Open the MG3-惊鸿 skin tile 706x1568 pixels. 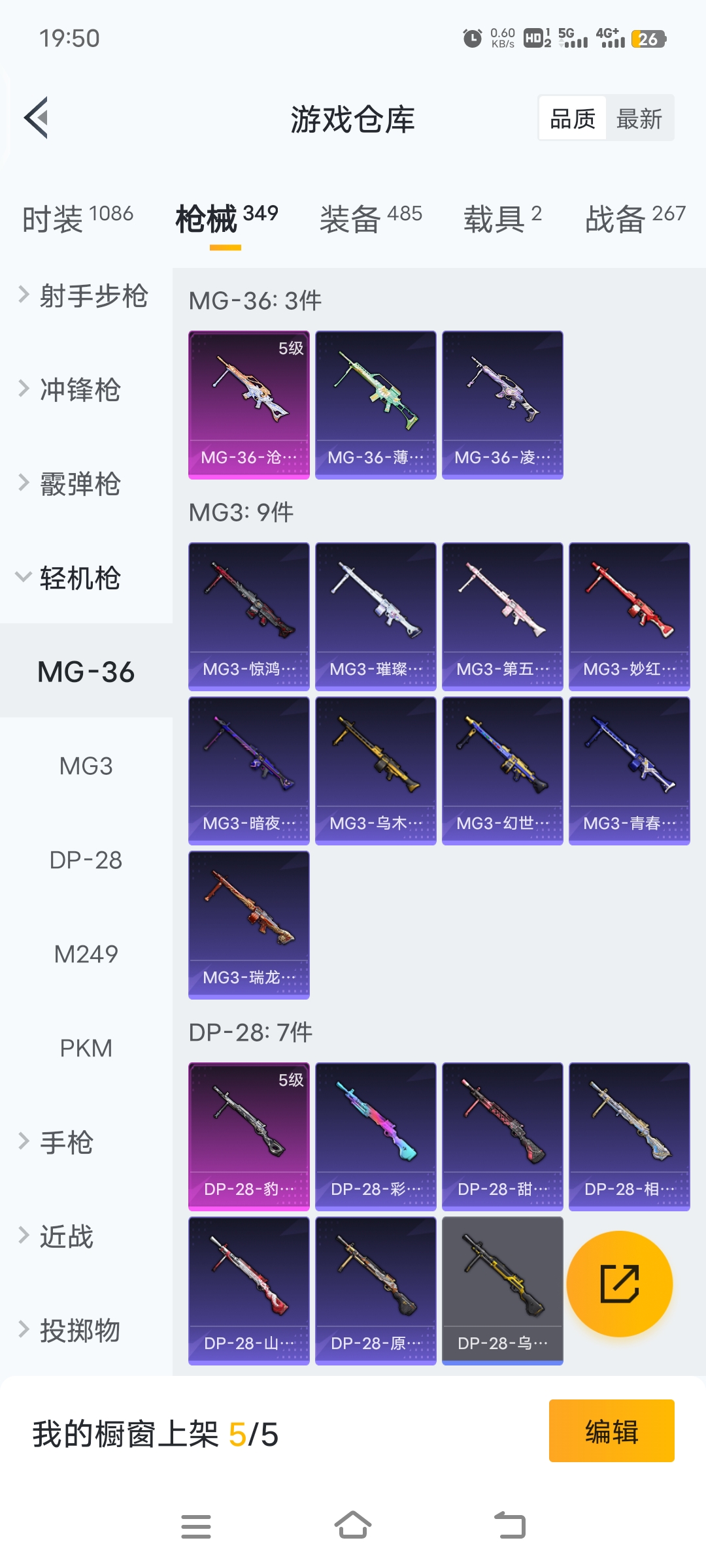pyautogui.click(x=248, y=616)
